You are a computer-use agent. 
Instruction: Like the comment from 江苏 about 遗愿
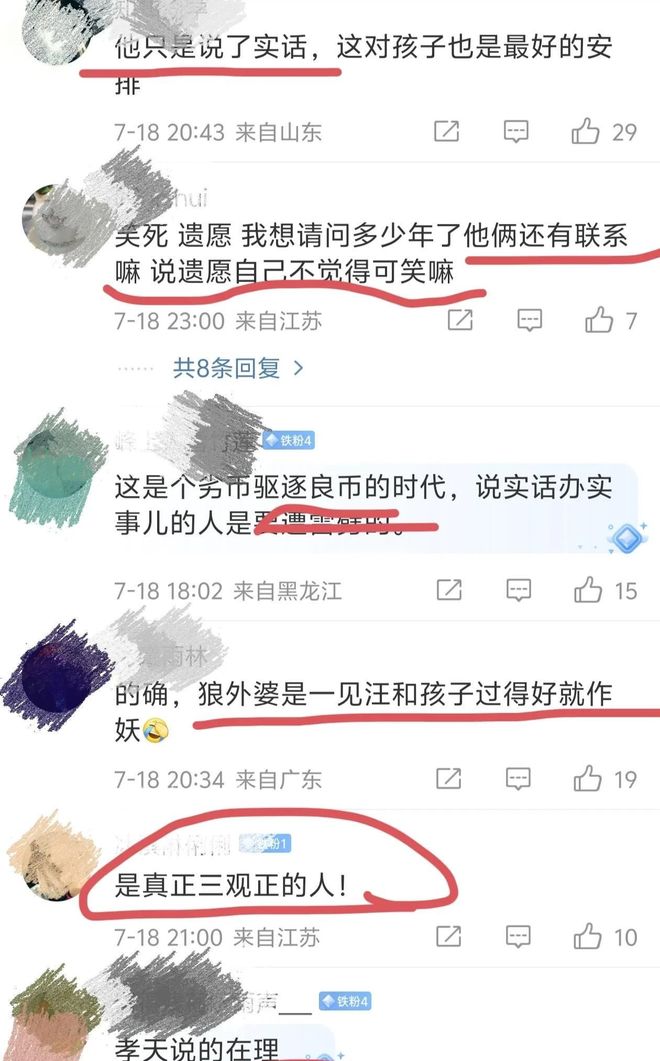coord(599,321)
